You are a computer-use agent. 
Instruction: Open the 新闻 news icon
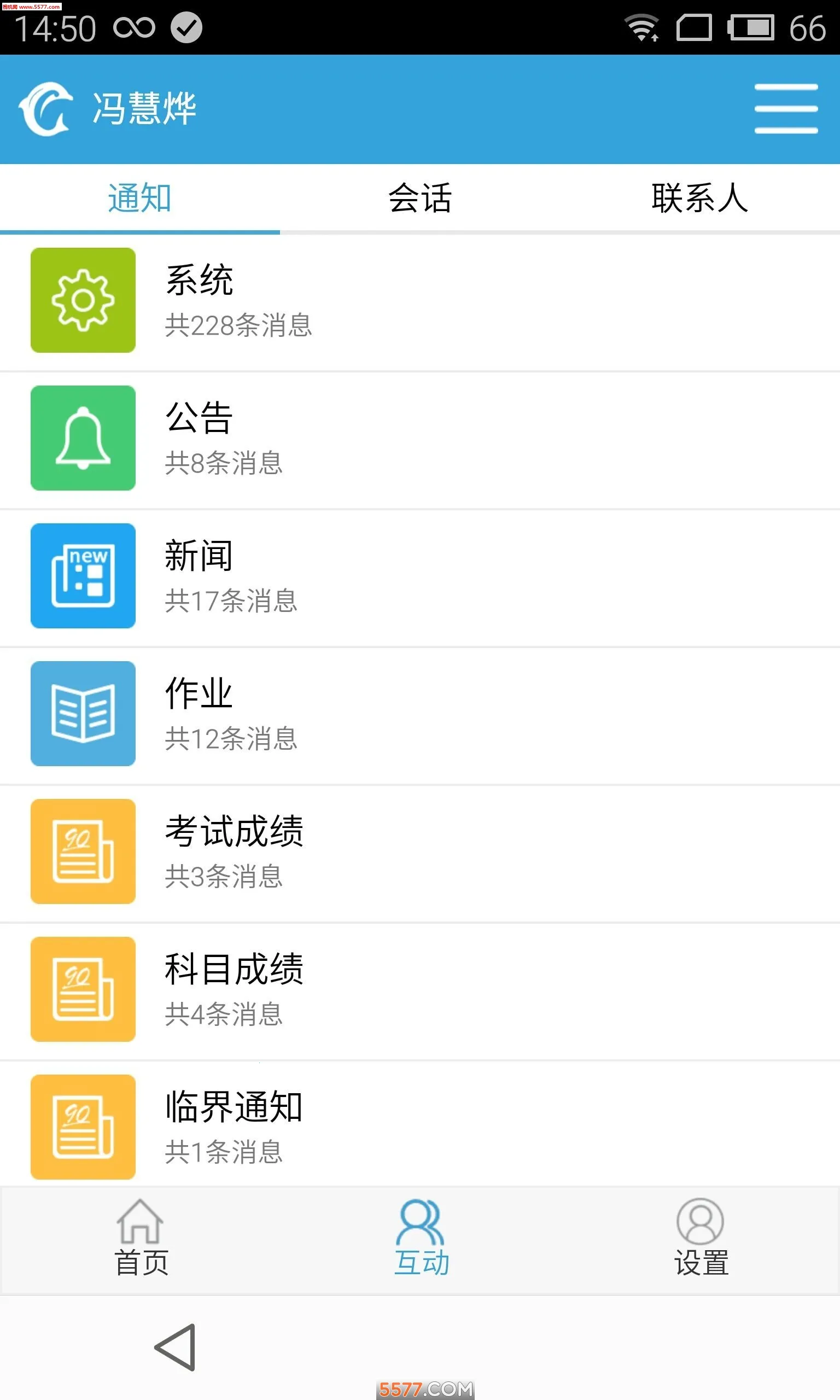83,576
